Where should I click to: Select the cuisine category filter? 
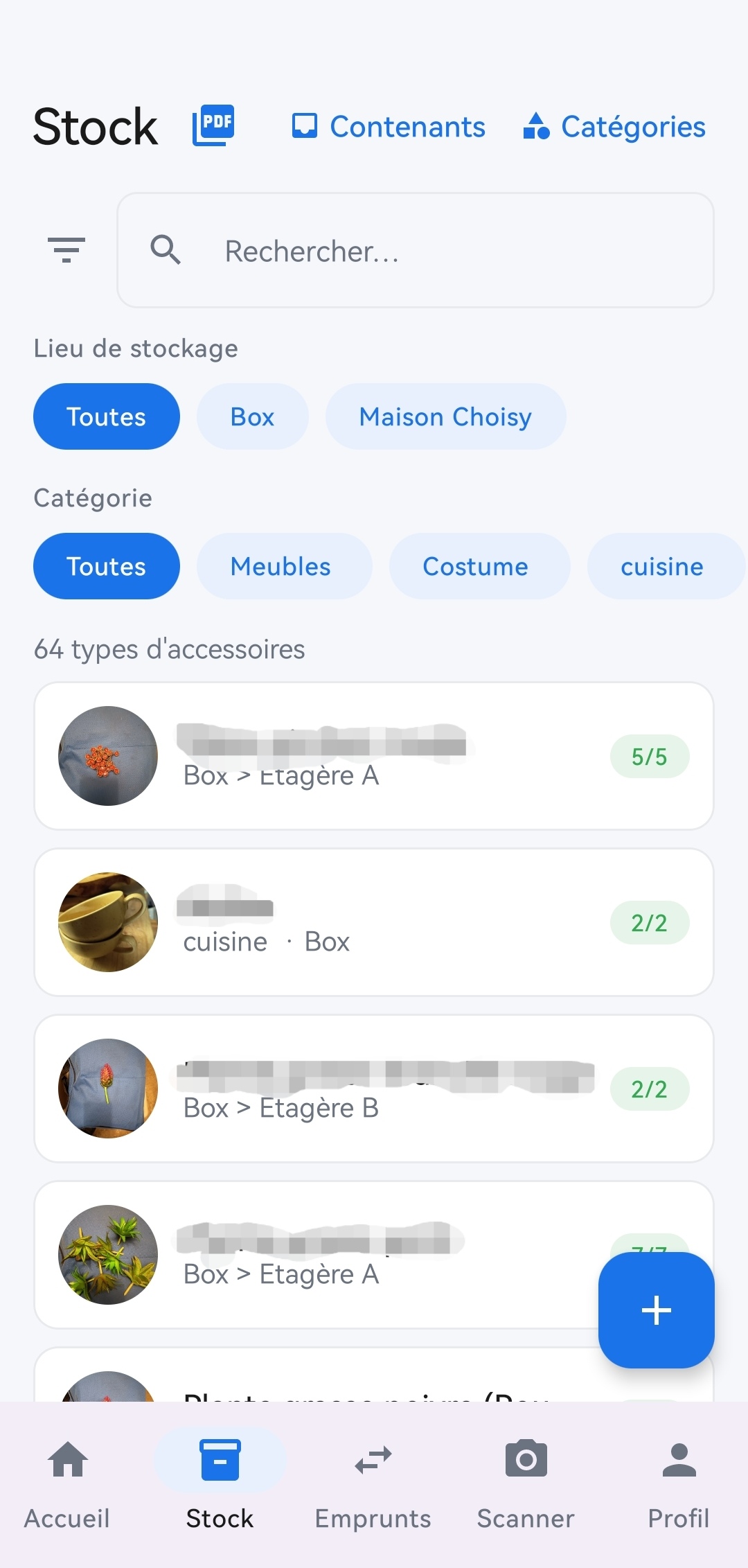(x=661, y=566)
